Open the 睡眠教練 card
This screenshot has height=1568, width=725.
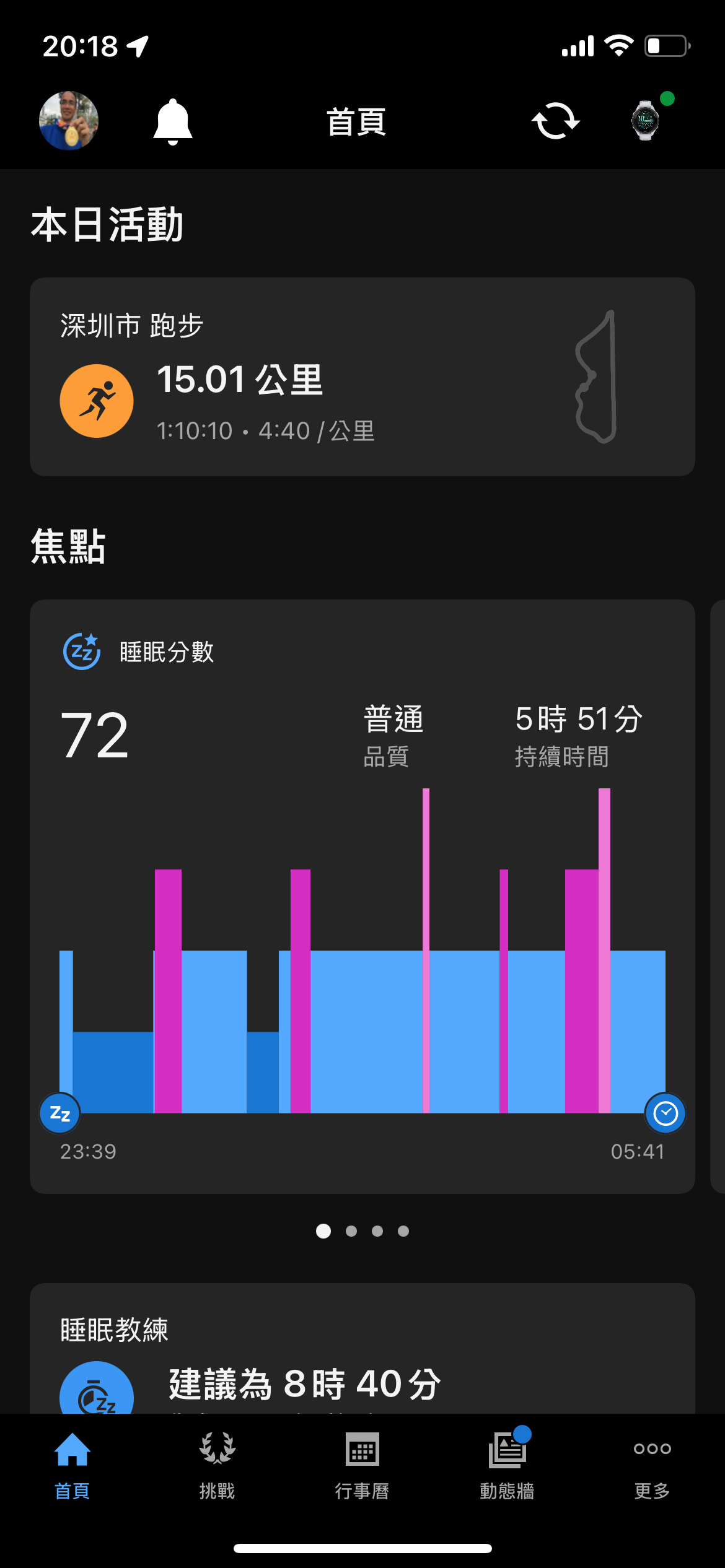coord(362,1349)
